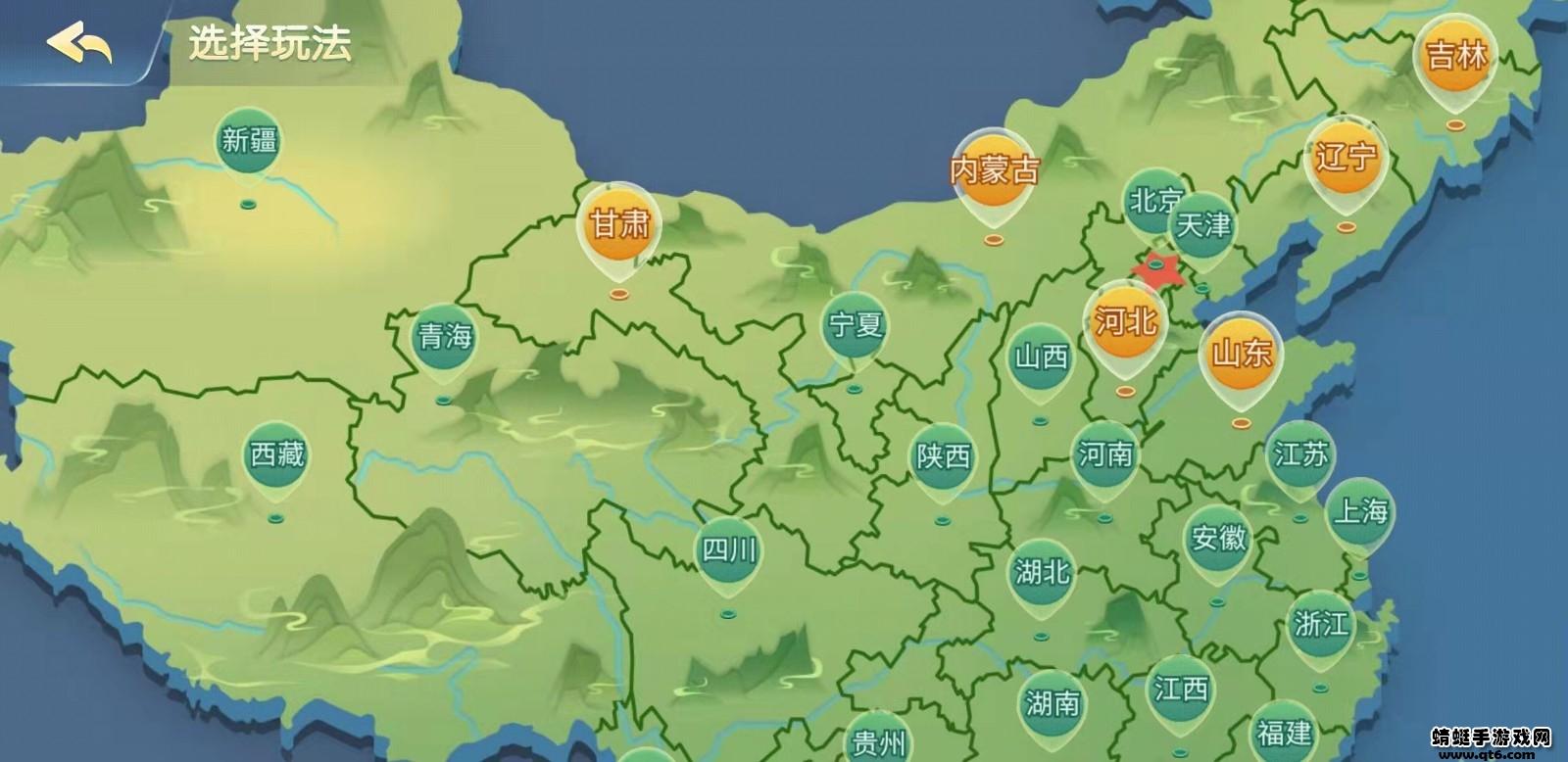Choose the 内蒙古 marker
The width and height of the screenshot is (1568, 762).
(994, 171)
